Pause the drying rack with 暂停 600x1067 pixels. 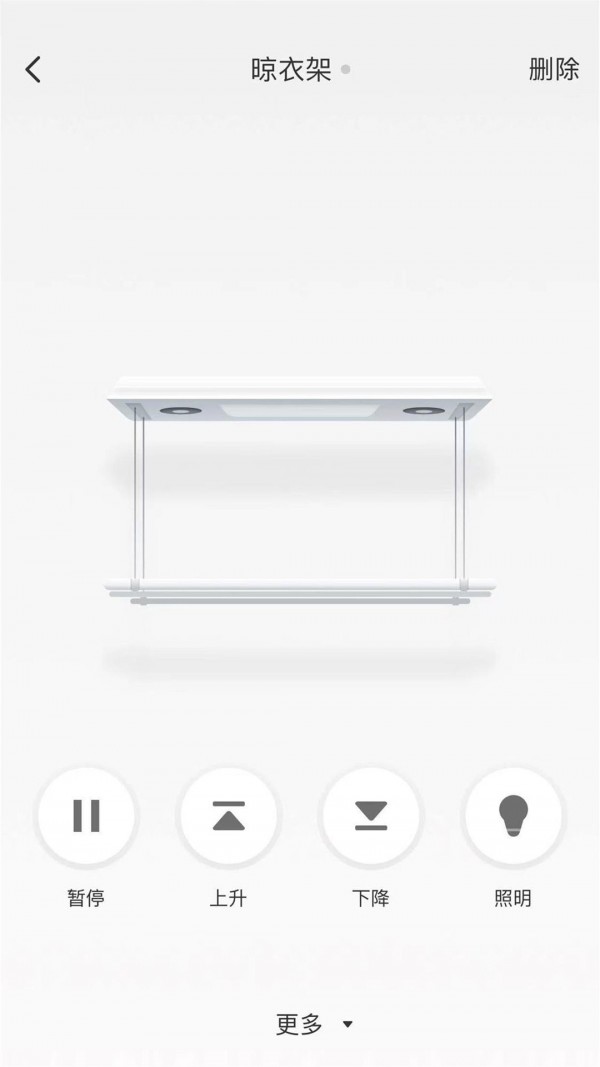86,816
